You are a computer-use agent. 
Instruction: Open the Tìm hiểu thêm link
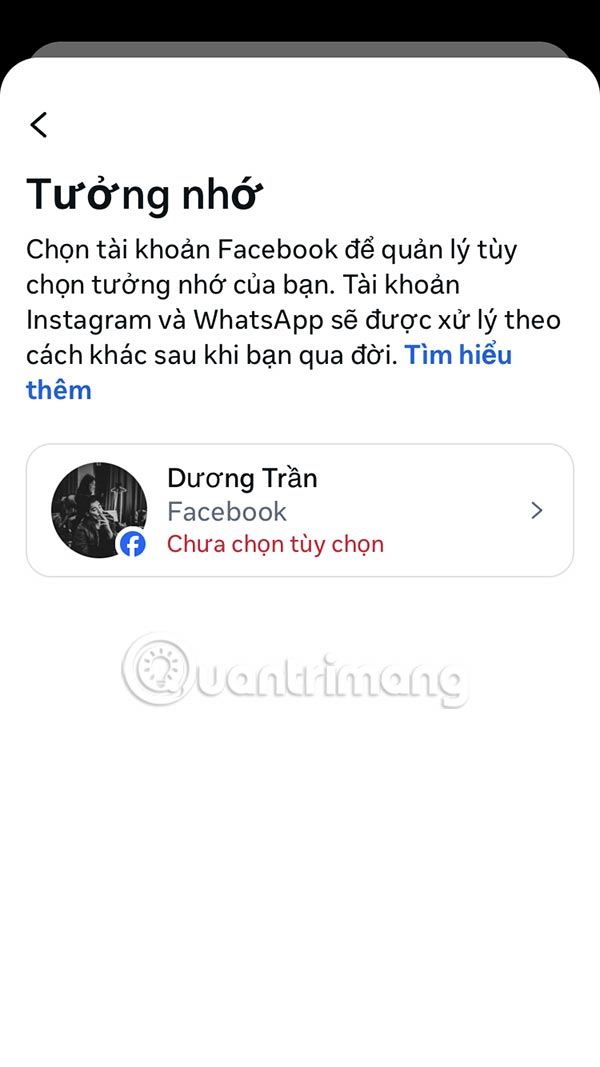coord(458,356)
